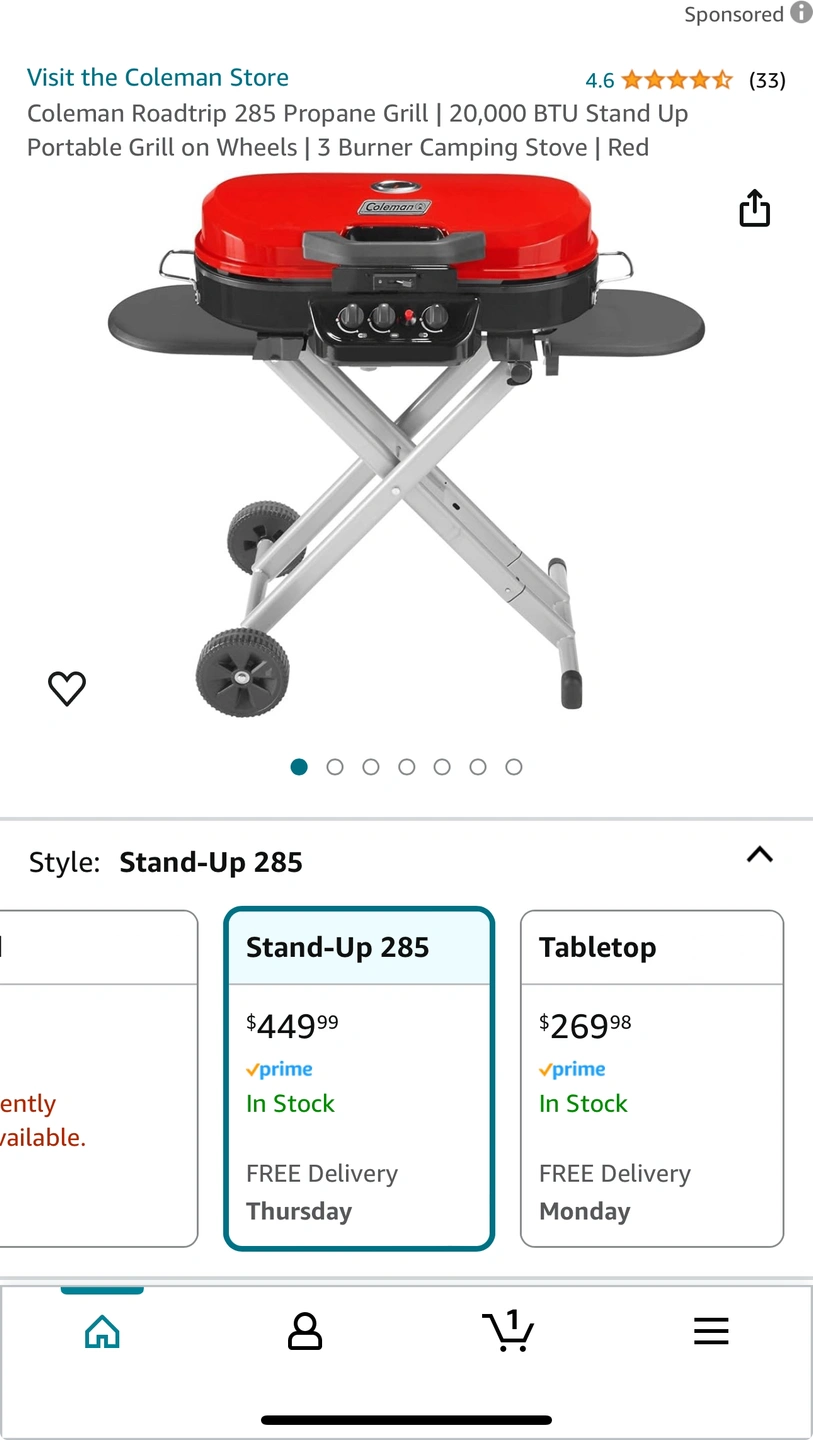Select the Stand-Up 285 style card

(x=359, y=1078)
